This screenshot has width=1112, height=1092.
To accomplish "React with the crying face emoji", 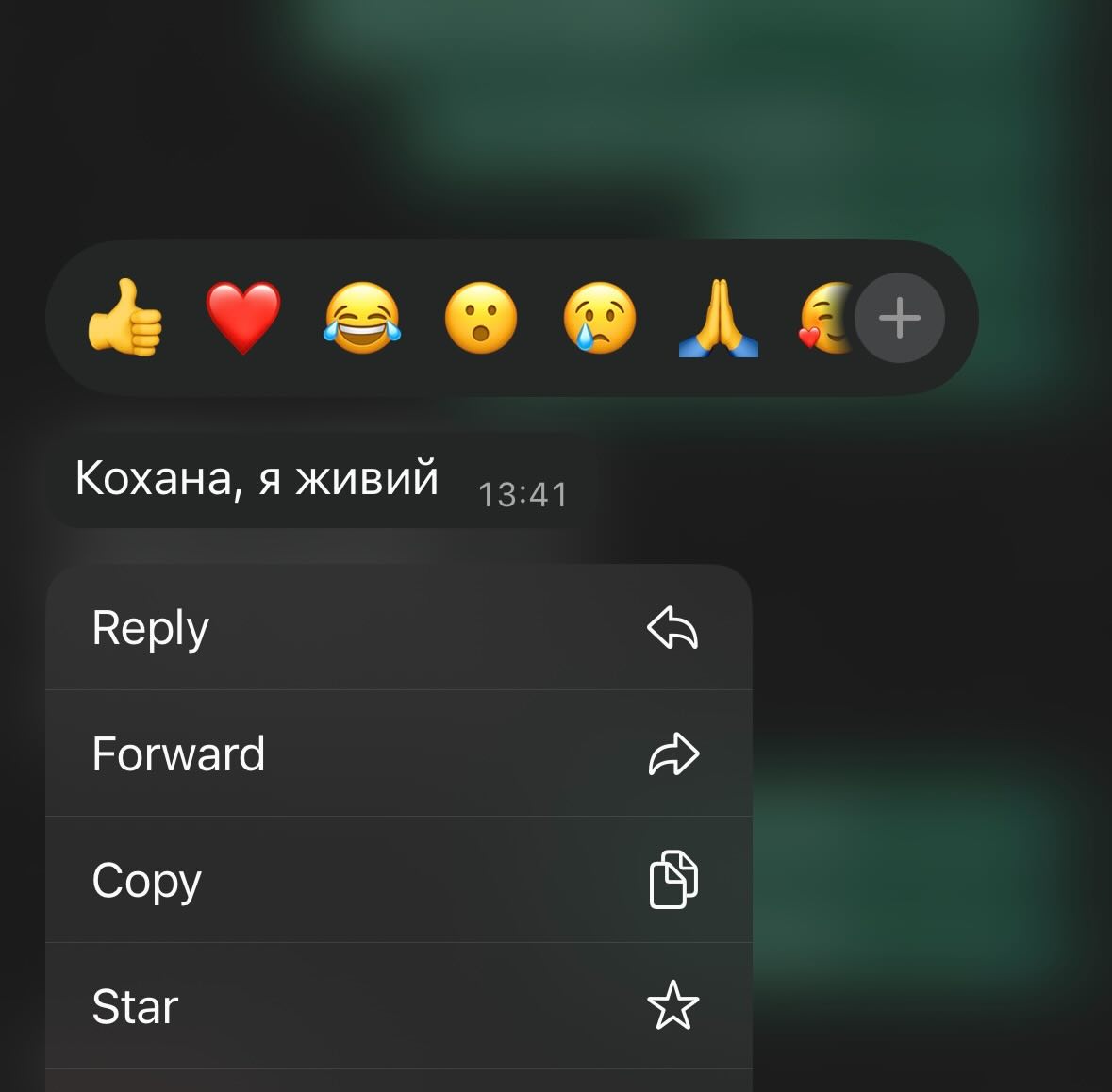I will pos(600,319).
